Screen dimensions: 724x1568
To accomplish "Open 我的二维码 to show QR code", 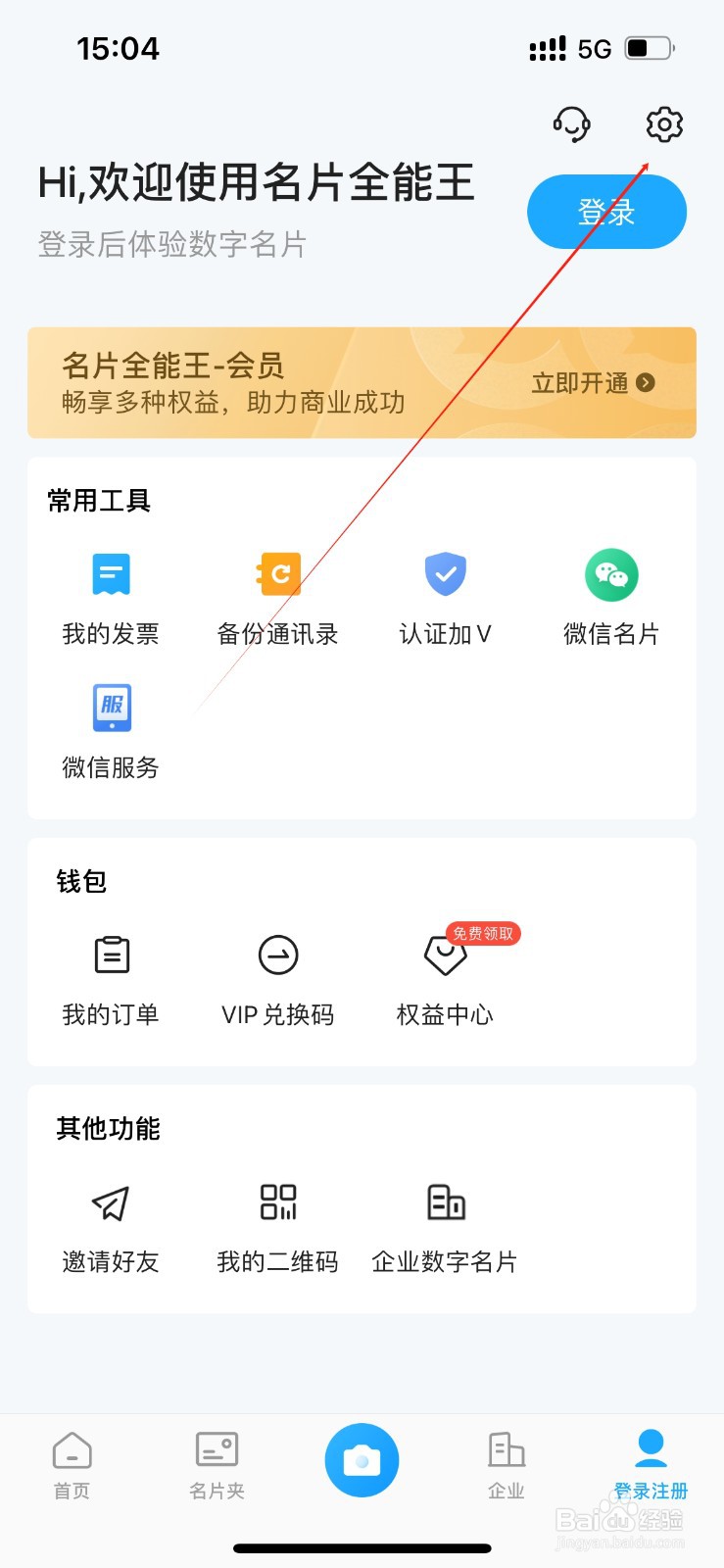I will point(277,1202).
